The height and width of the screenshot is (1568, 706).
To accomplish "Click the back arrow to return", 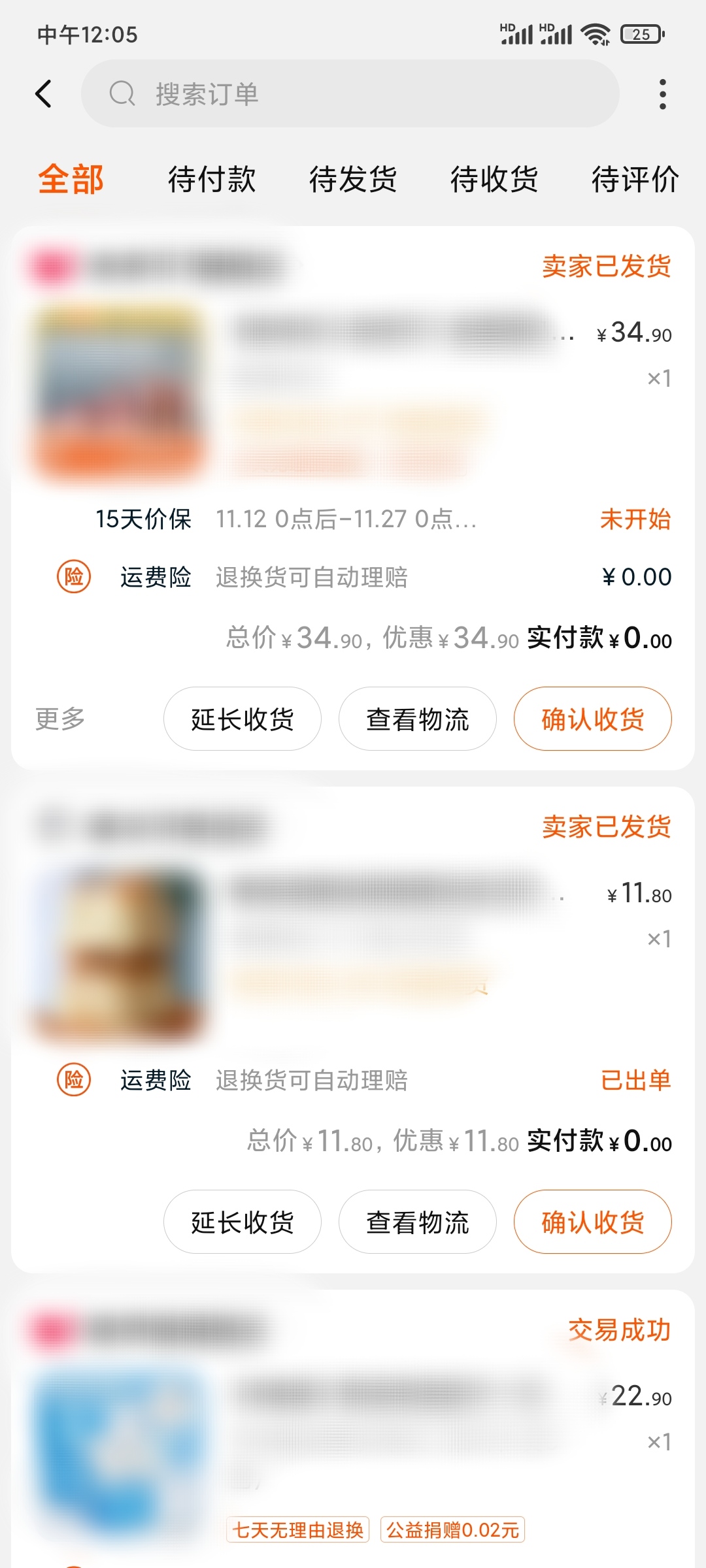I will 43,93.
